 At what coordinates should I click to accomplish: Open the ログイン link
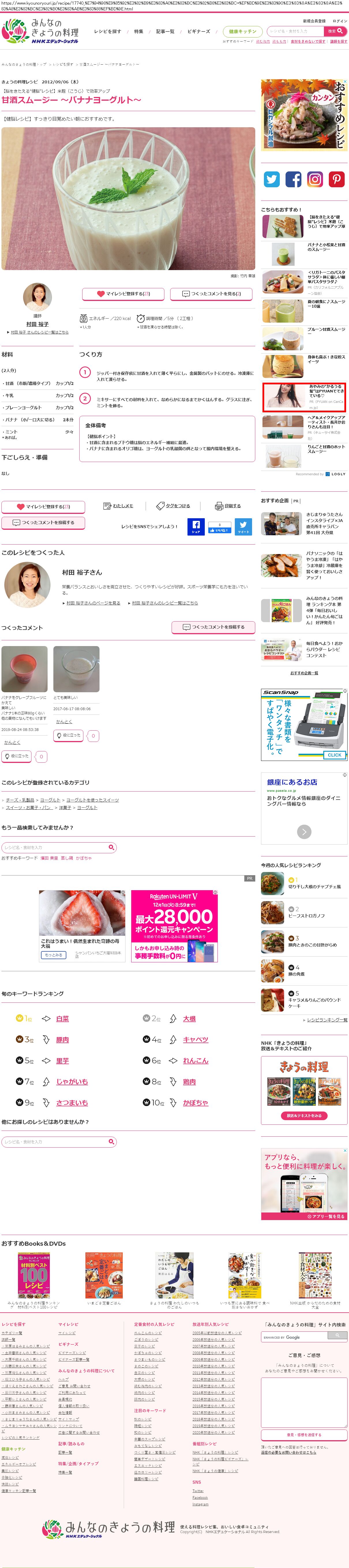pyautogui.click(x=340, y=21)
